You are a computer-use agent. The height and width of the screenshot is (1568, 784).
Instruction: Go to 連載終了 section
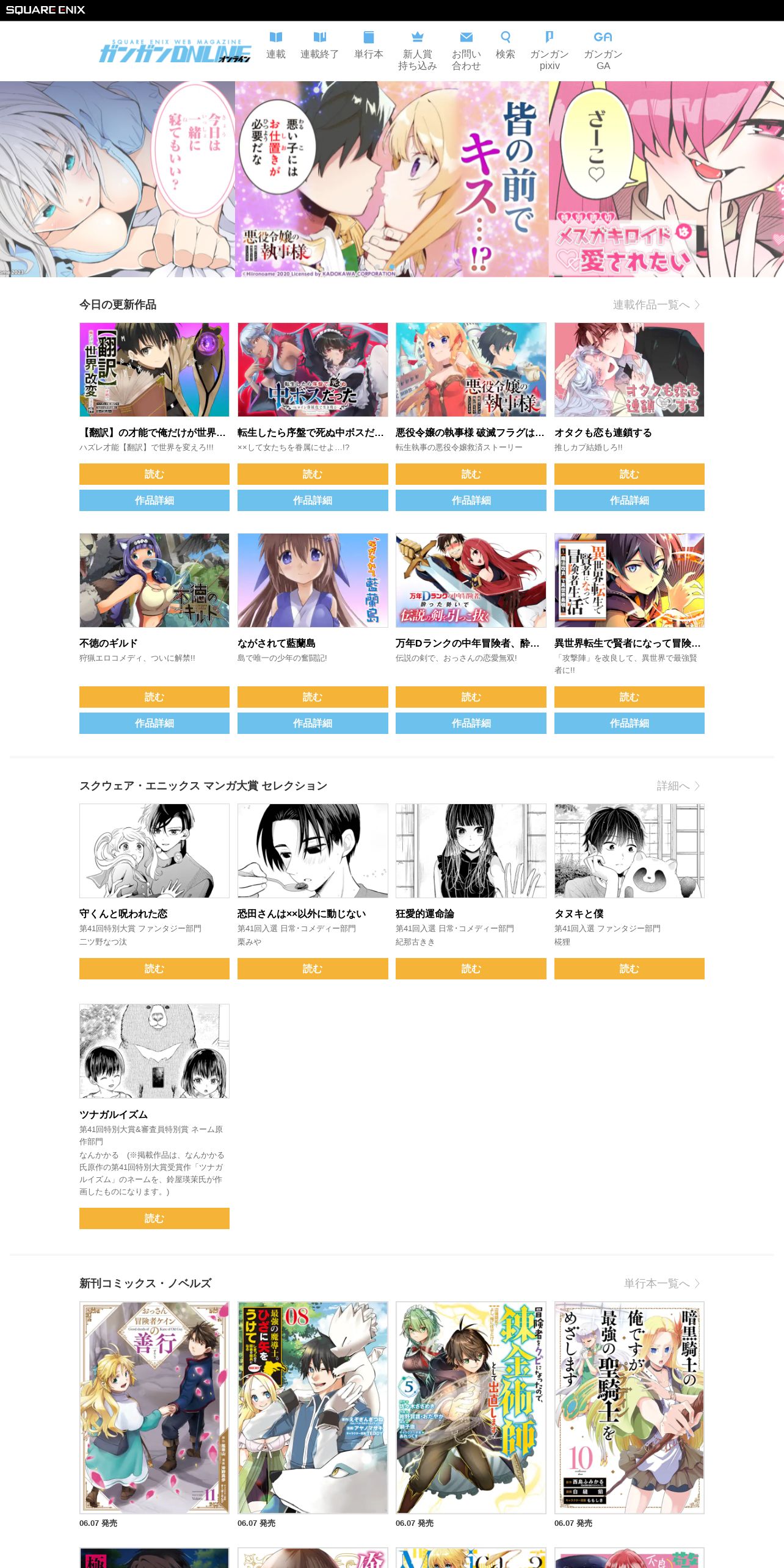[319, 46]
